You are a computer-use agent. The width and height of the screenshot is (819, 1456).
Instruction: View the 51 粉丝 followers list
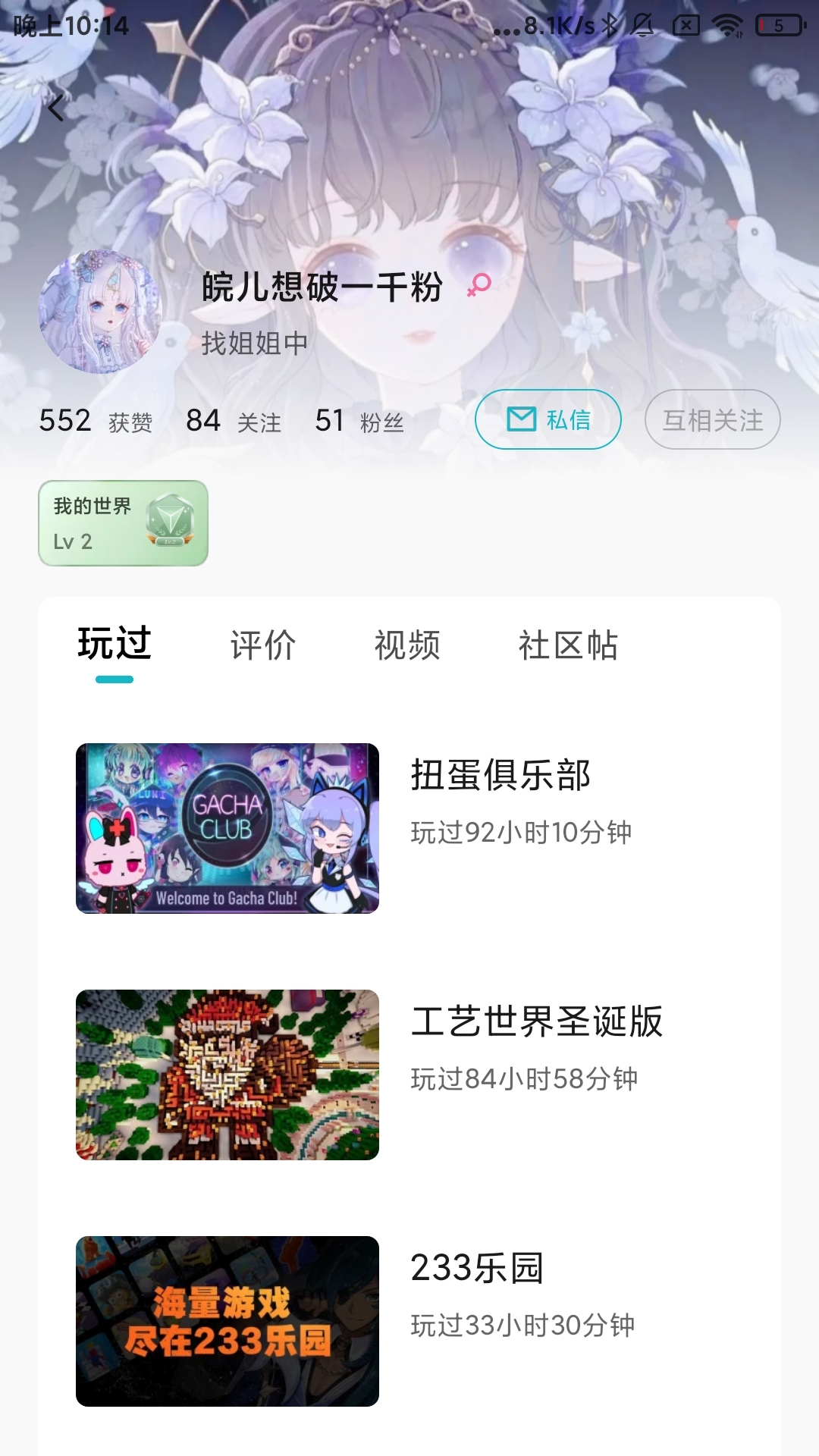(x=359, y=421)
